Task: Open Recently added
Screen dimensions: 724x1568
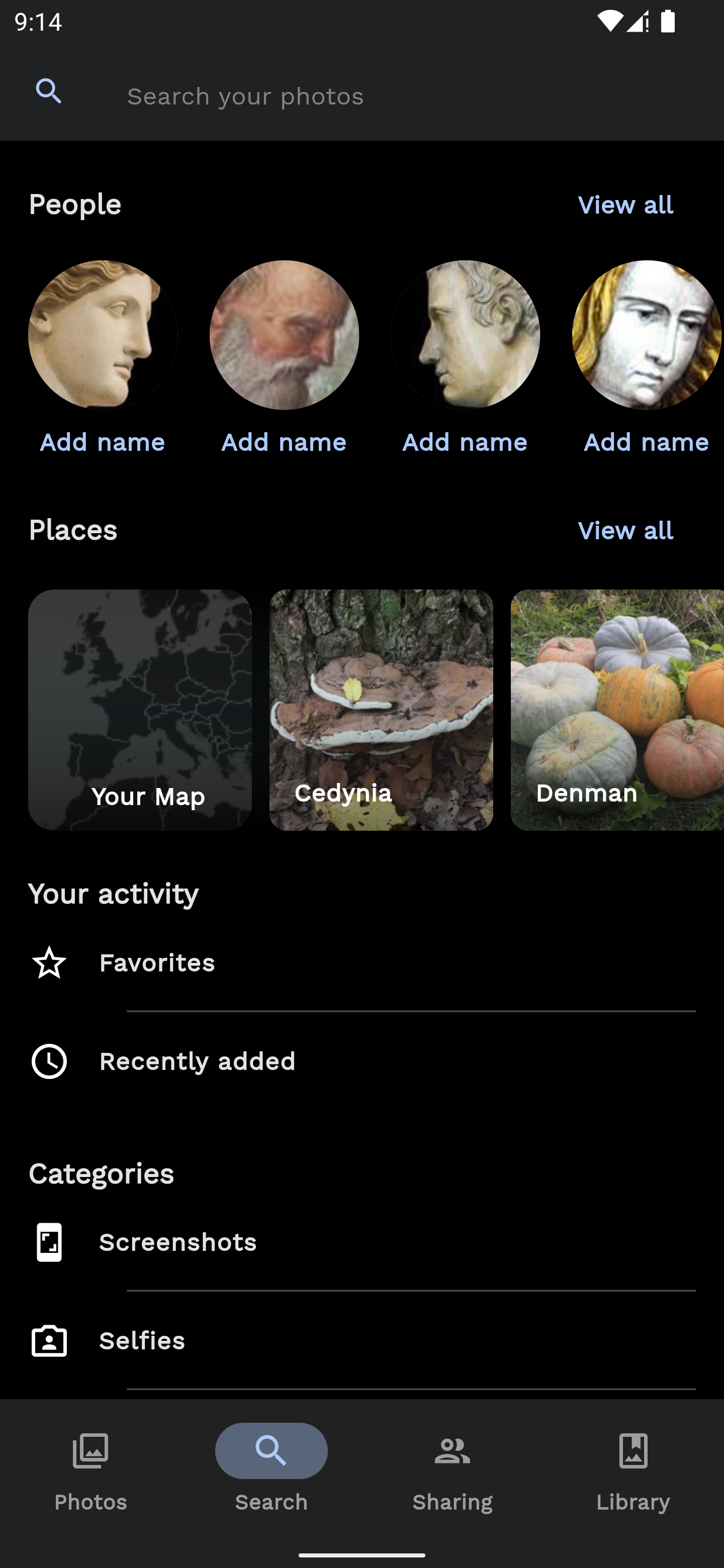Action: click(x=361, y=1061)
